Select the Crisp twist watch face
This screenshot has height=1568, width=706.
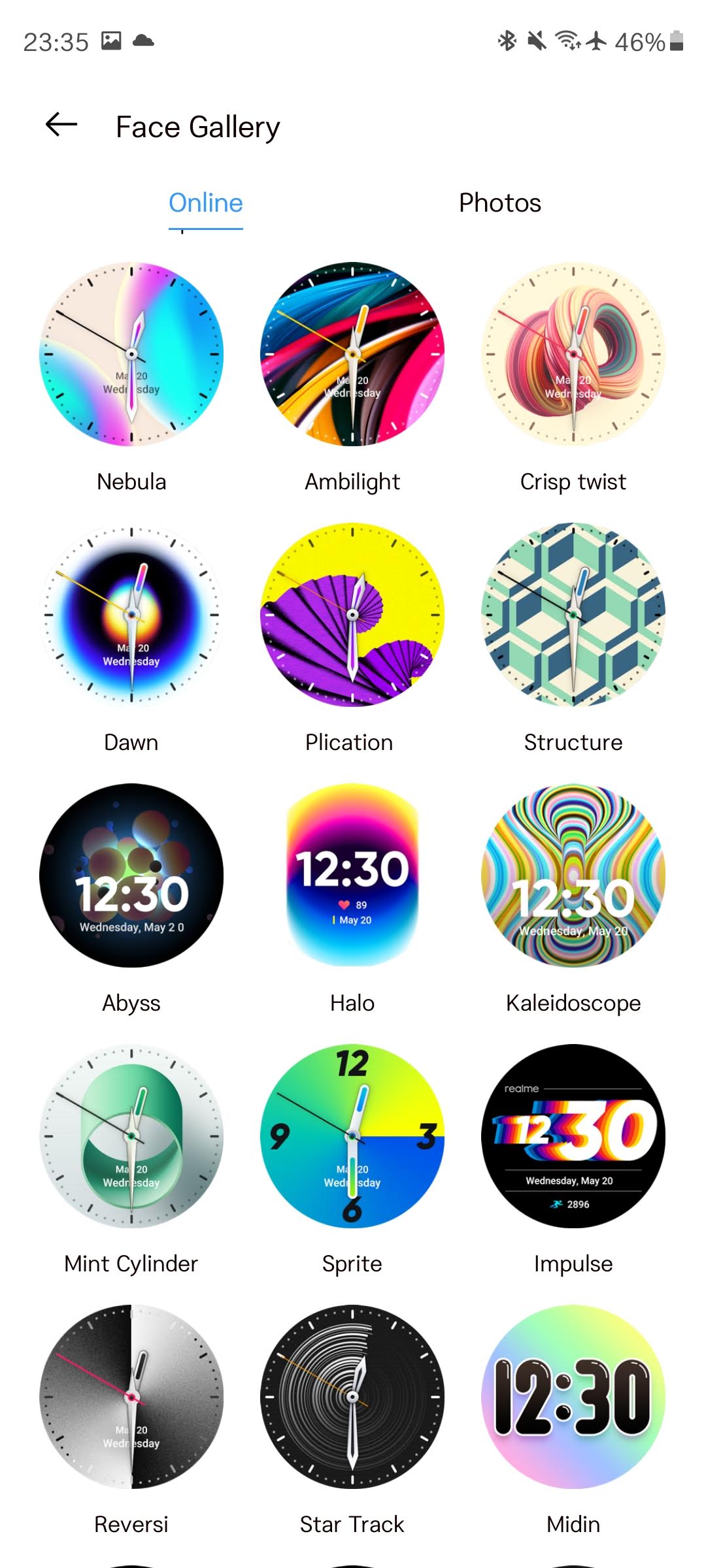[x=573, y=355]
